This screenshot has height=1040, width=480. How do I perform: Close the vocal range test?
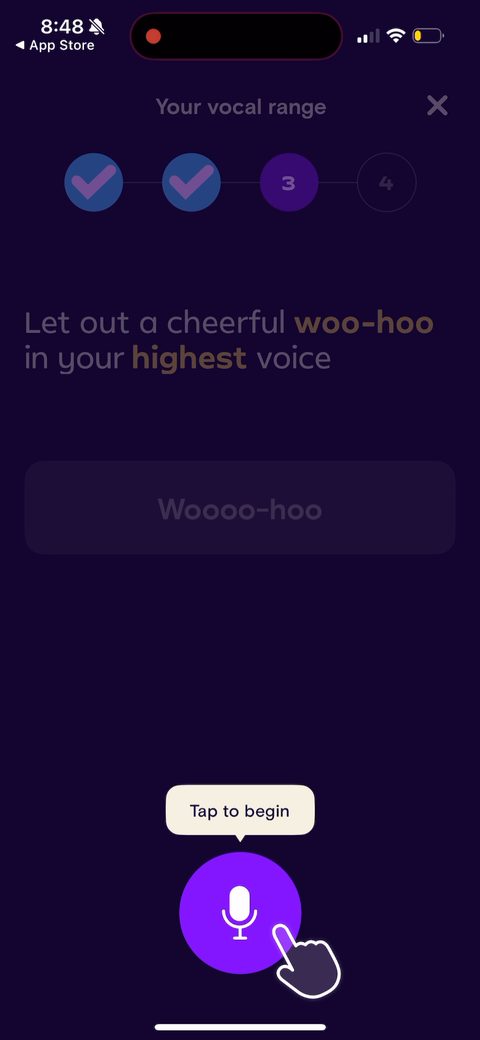(438, 105)
